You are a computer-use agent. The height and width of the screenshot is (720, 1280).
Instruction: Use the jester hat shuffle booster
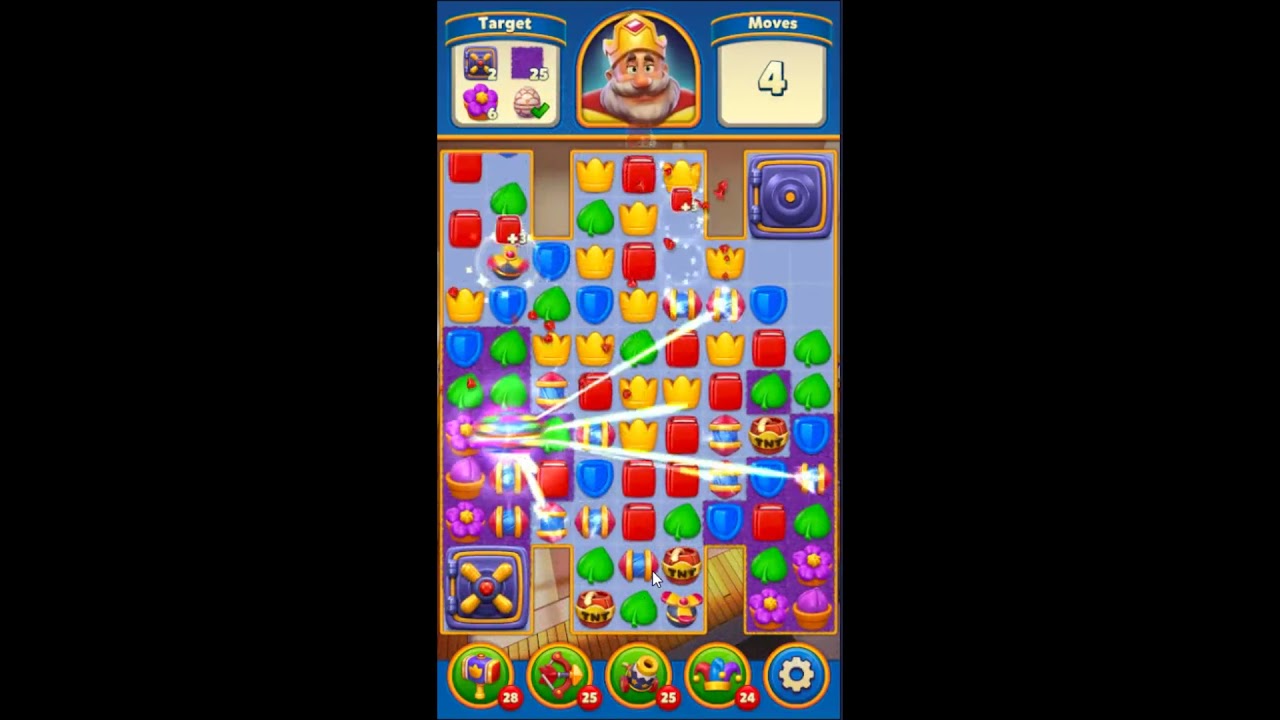tap(717, 675)
